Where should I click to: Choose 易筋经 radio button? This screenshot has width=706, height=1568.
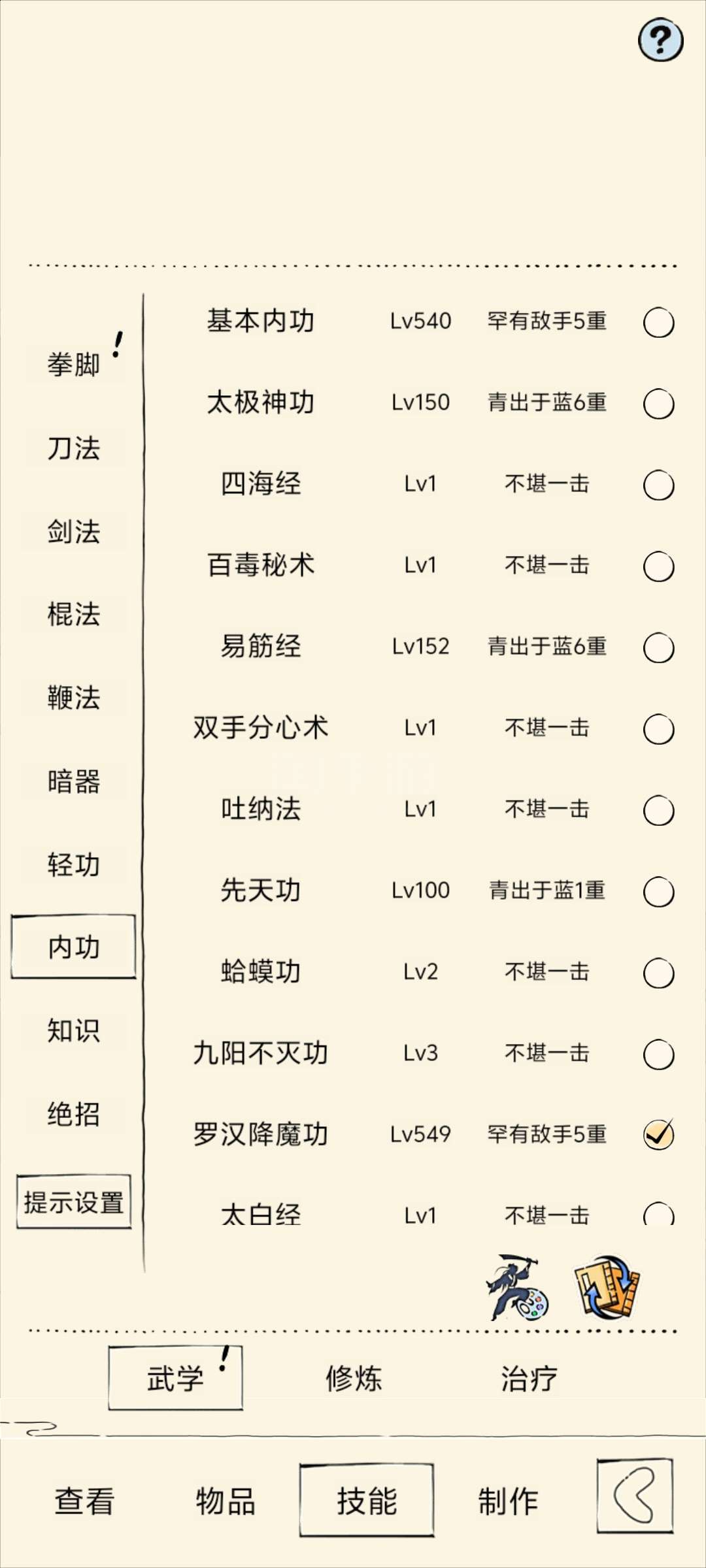click(658, 648)
